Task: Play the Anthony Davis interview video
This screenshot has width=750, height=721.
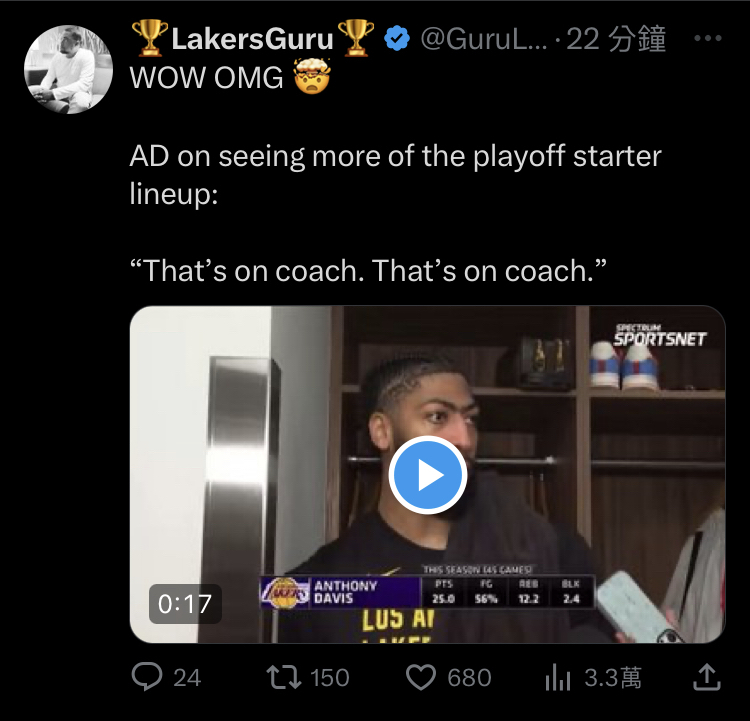Action: [428, 475]
